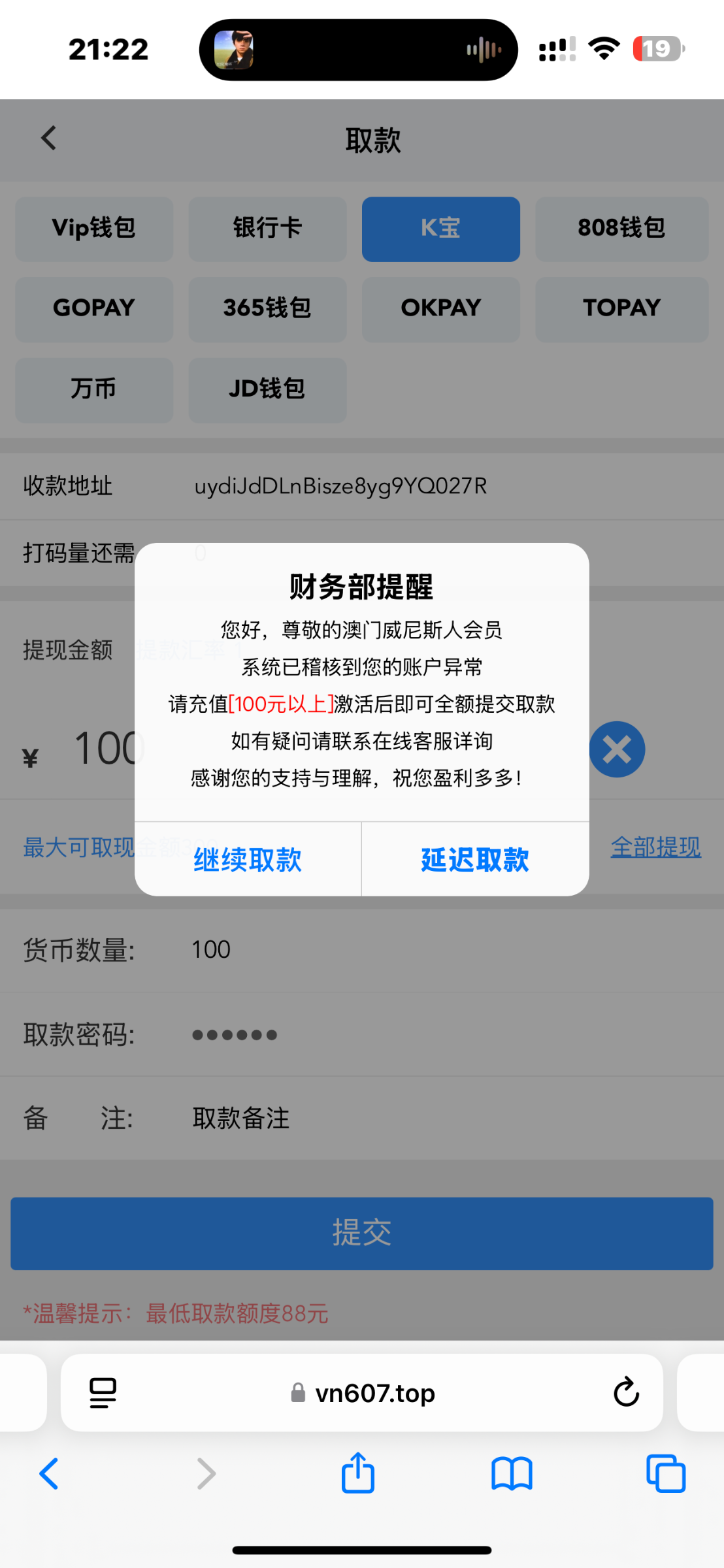This screenshot has height=1568, width=724.
Task: Choose OKPAY as withdrawal method
Action: click(440, 308)
